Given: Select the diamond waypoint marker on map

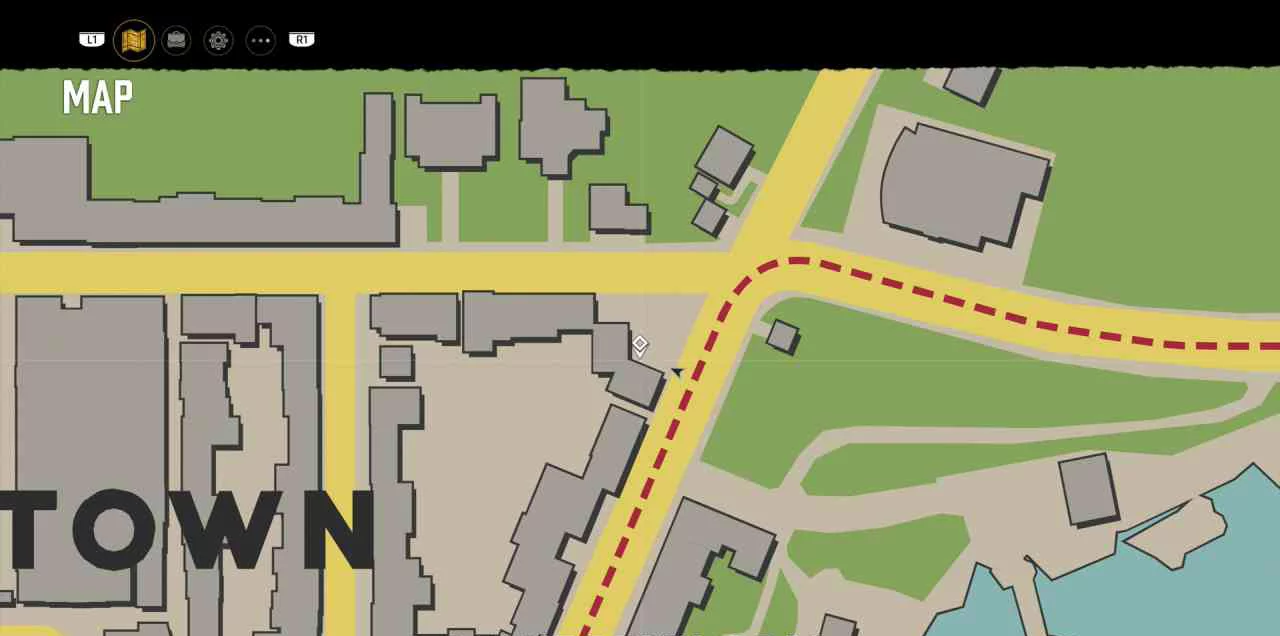Looking at the screenshot, I should [x=640, y=345].
